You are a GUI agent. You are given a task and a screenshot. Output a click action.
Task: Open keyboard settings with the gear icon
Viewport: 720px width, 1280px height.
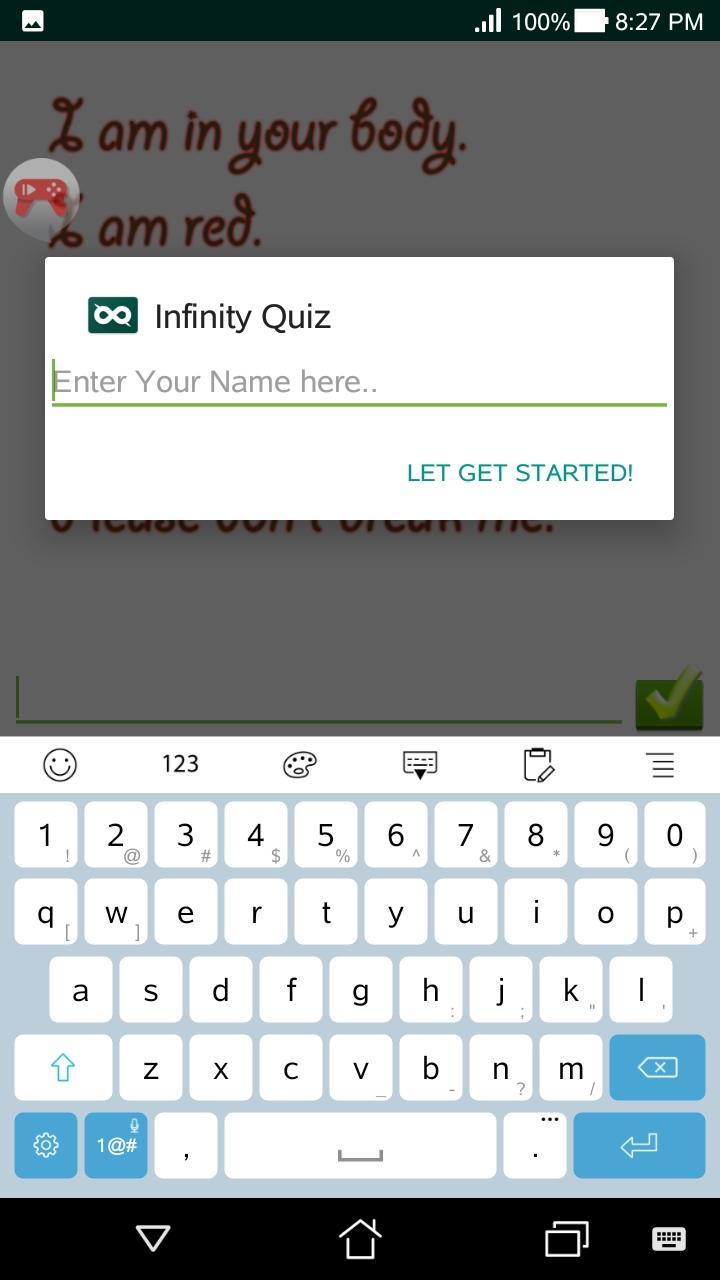45,1145
